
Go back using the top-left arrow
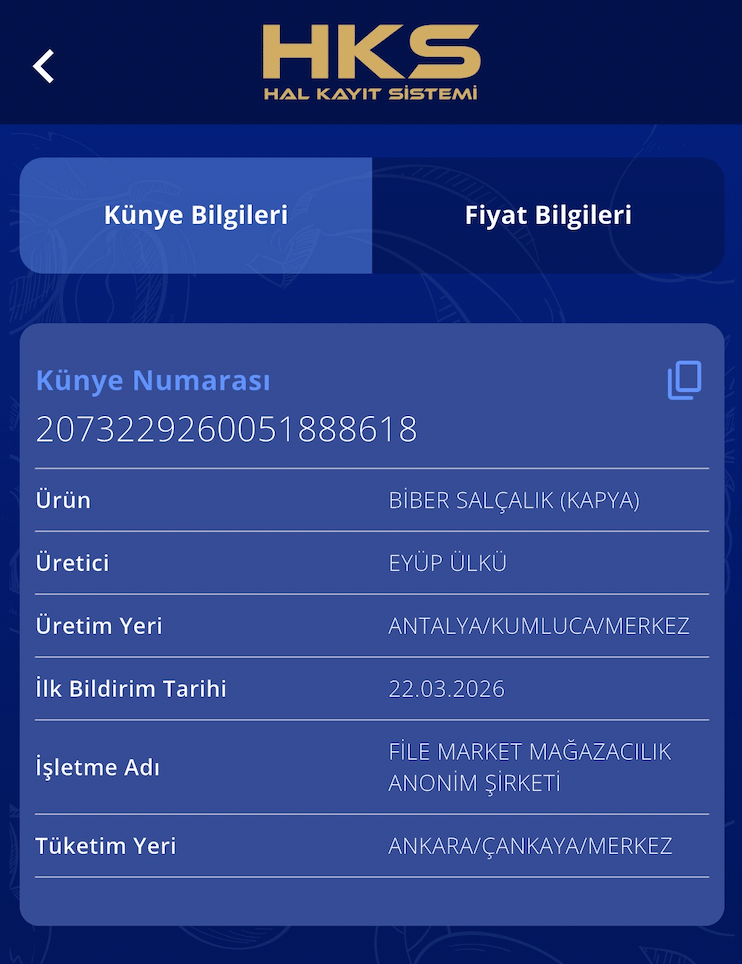44,66
